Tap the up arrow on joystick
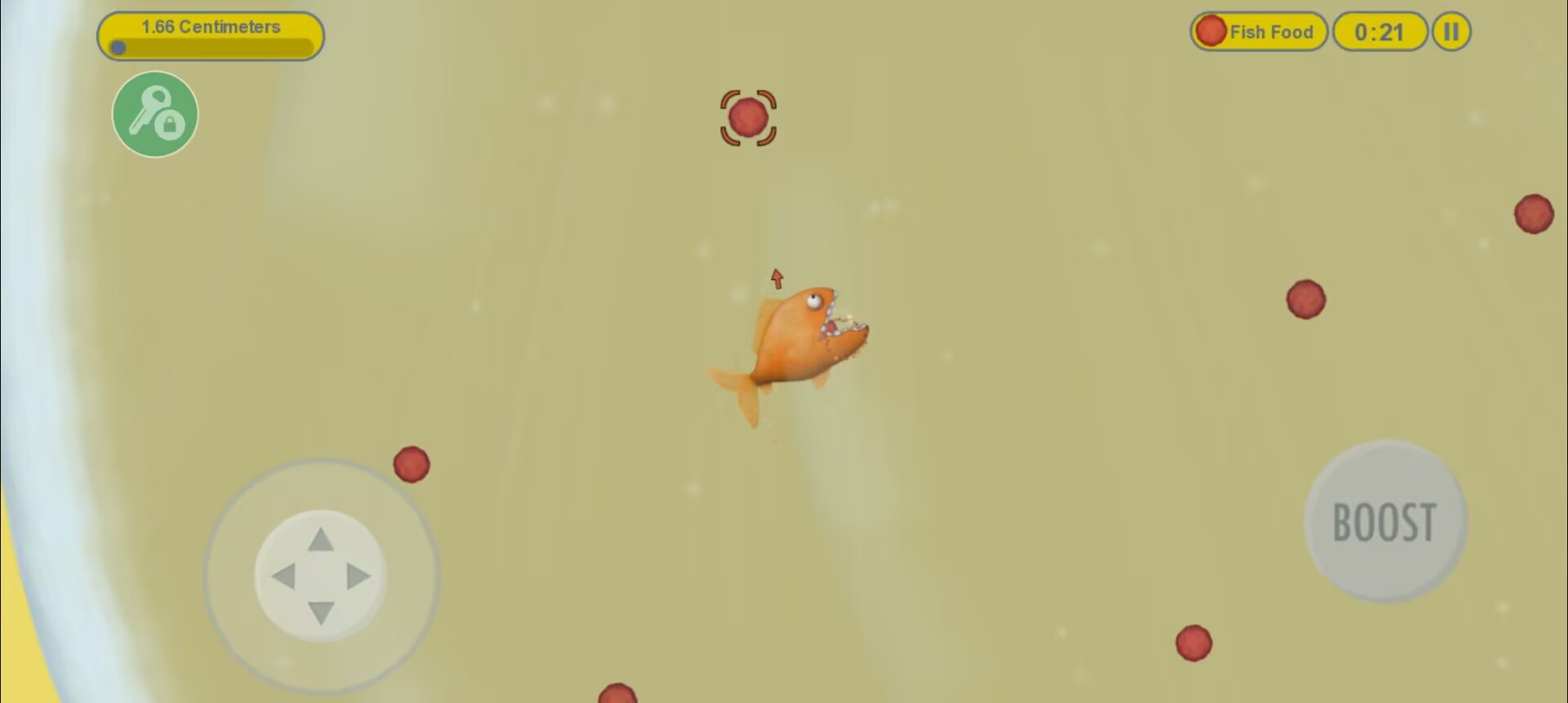This screenshot has width=1568, height=703. point(321,540)
